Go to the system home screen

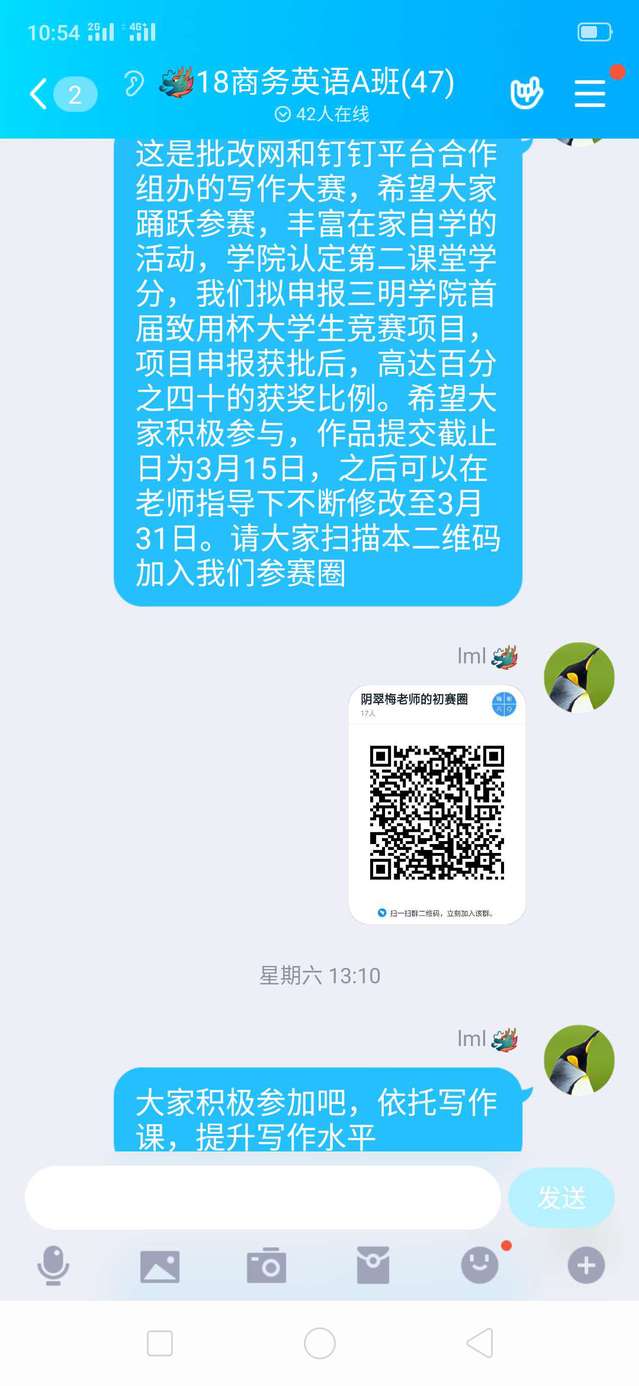(319, 1343)
